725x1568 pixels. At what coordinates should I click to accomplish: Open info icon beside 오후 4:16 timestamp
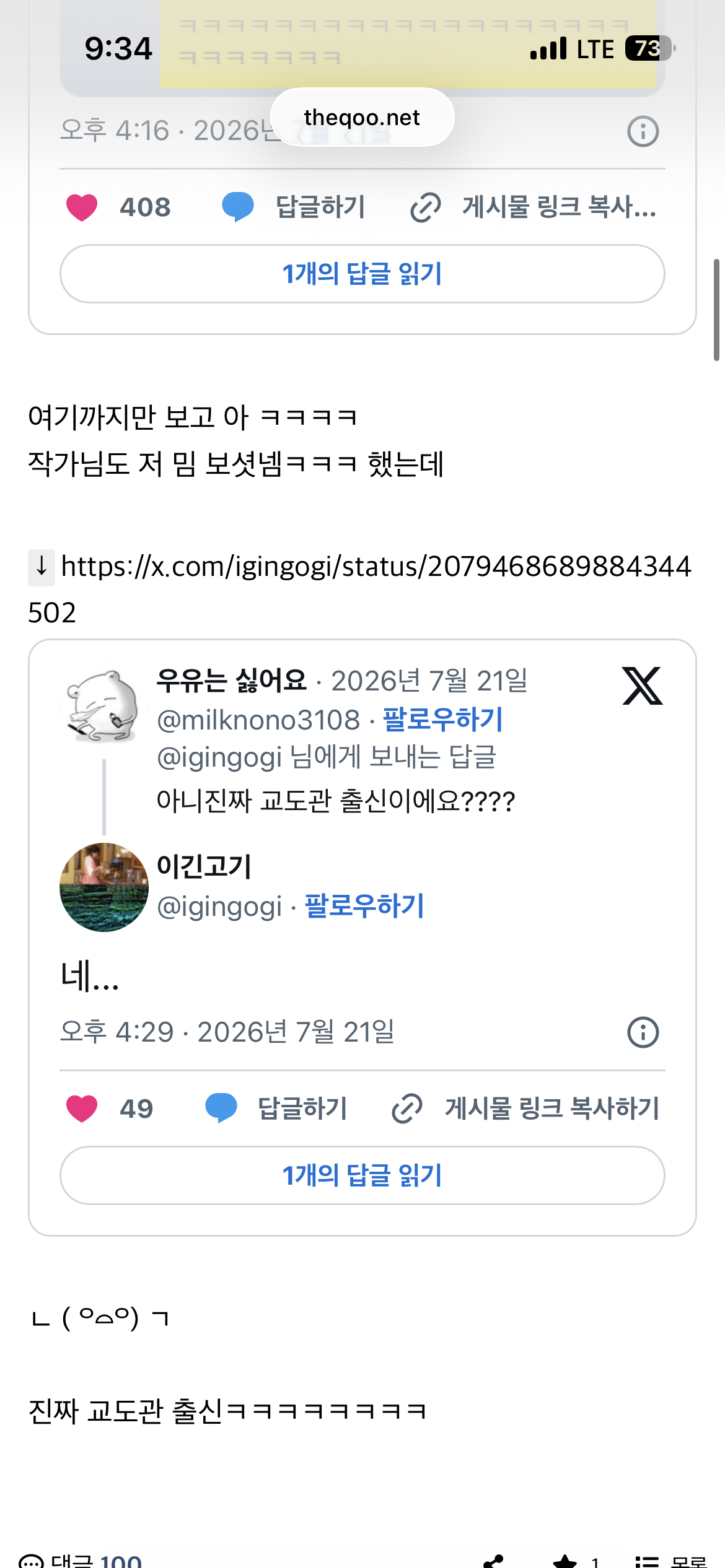pos(643,131)
